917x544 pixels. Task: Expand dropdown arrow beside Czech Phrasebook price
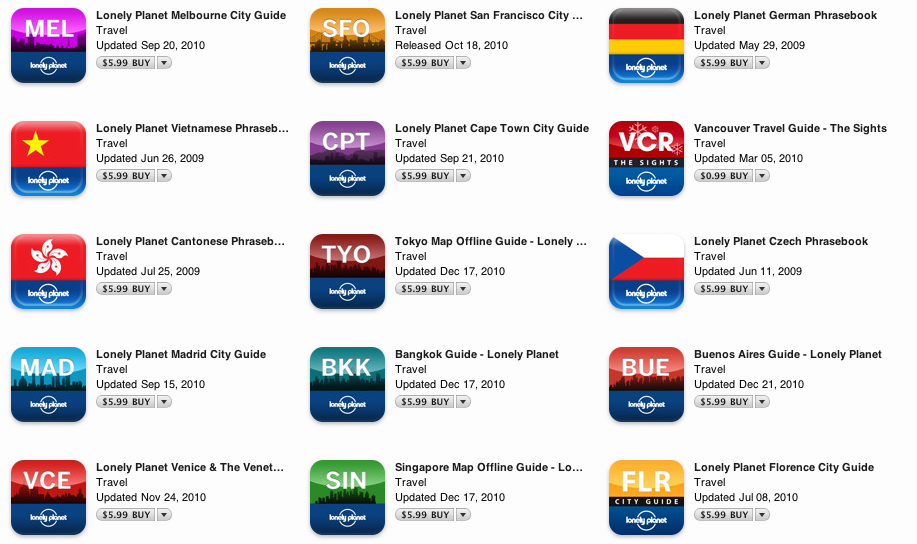coord(763,289)
